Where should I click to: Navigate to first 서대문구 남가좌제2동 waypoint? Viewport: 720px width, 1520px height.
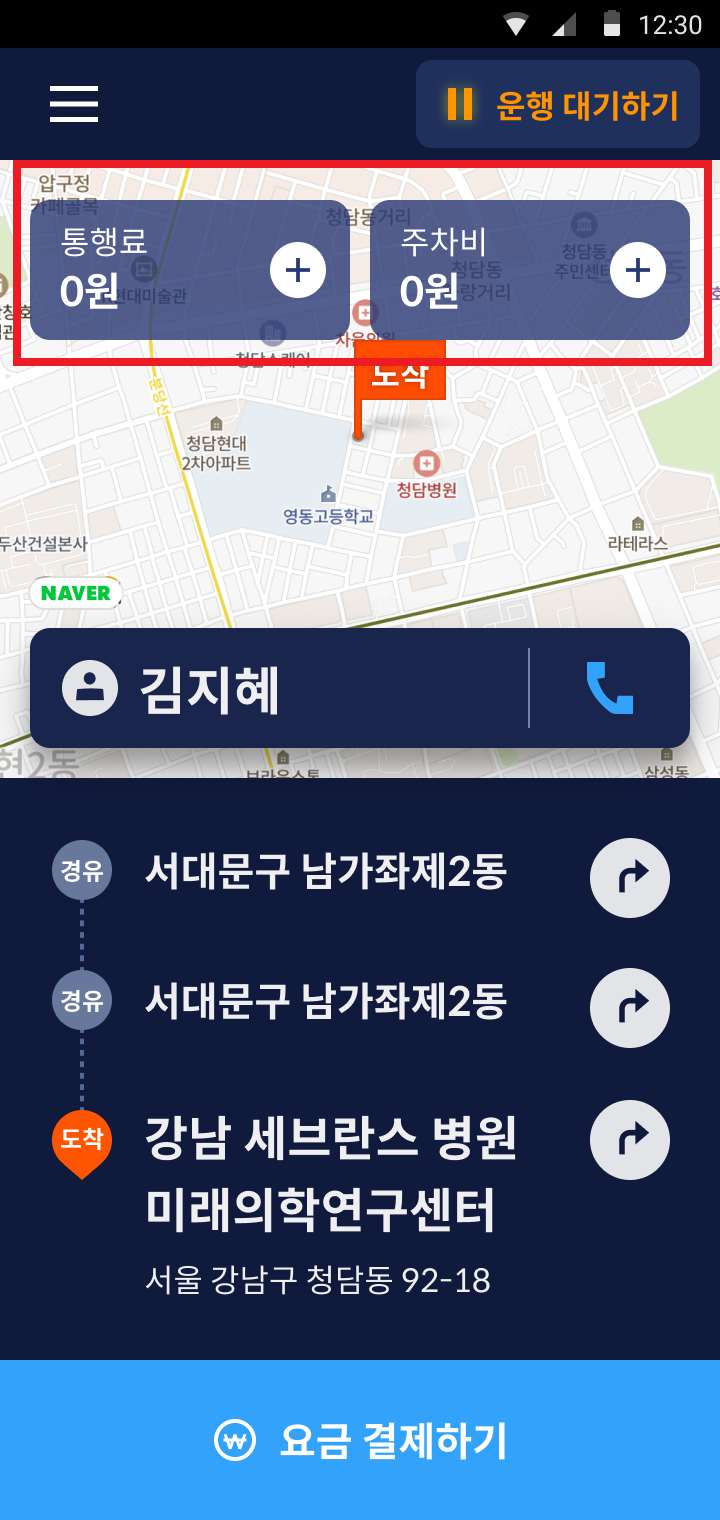tap(630, 878)
